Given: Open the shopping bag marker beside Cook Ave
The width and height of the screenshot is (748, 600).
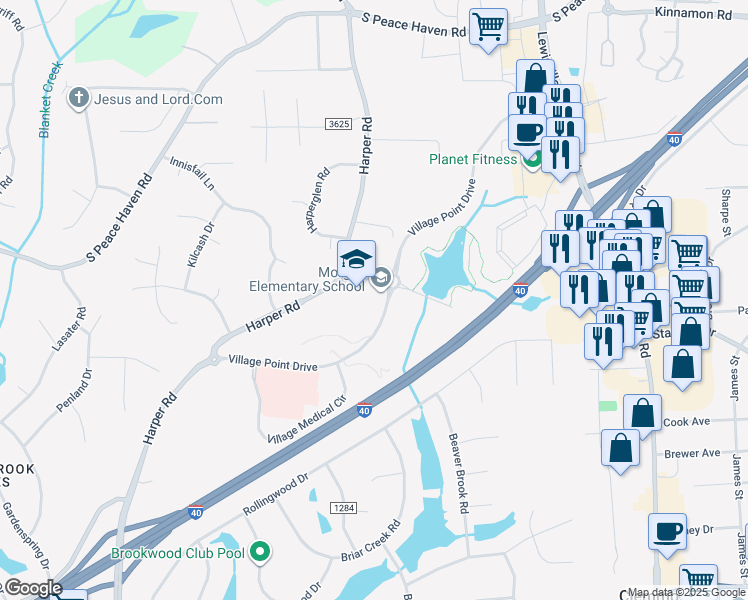Looking at the screenshot, I should point(642,411).
